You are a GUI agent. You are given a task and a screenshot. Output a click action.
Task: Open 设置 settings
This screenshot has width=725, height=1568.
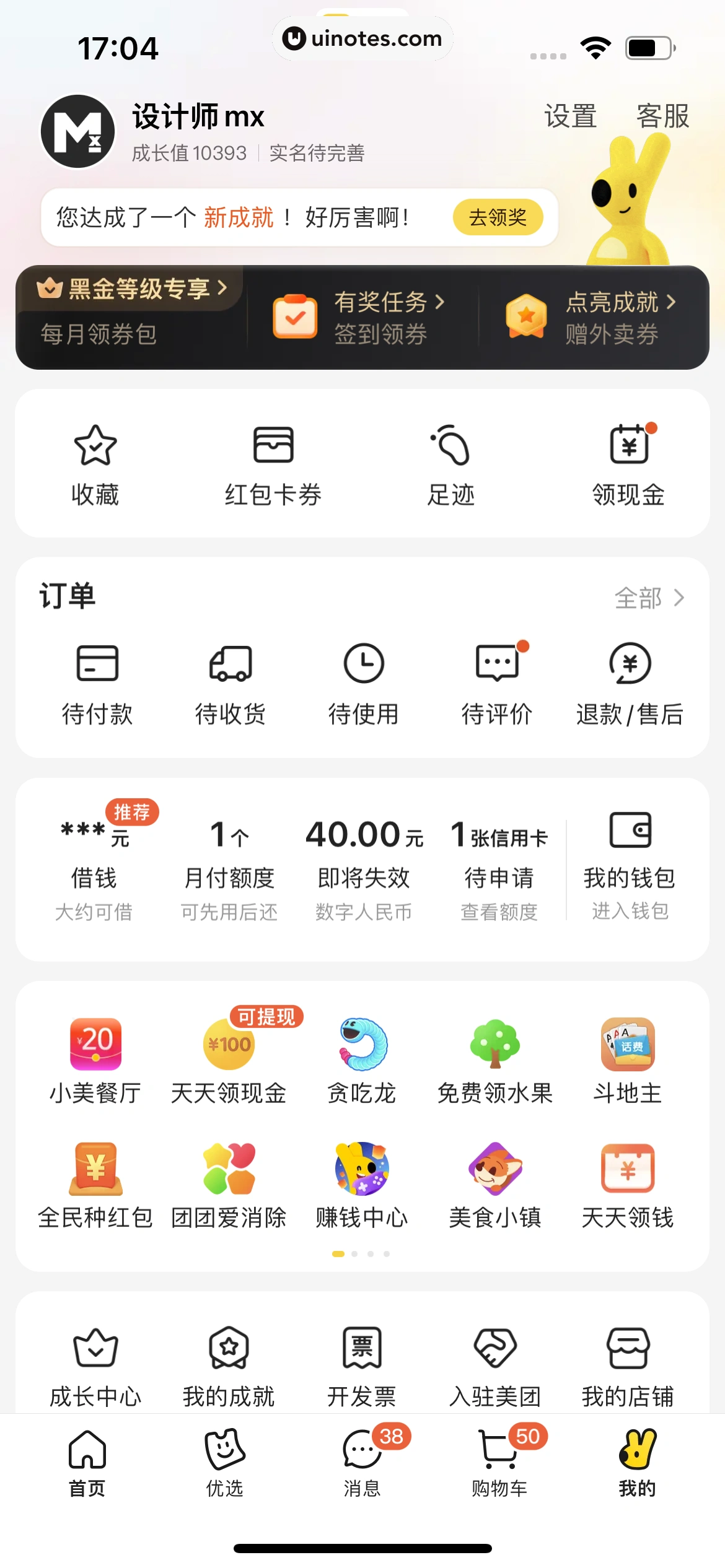tap(571, 116)
